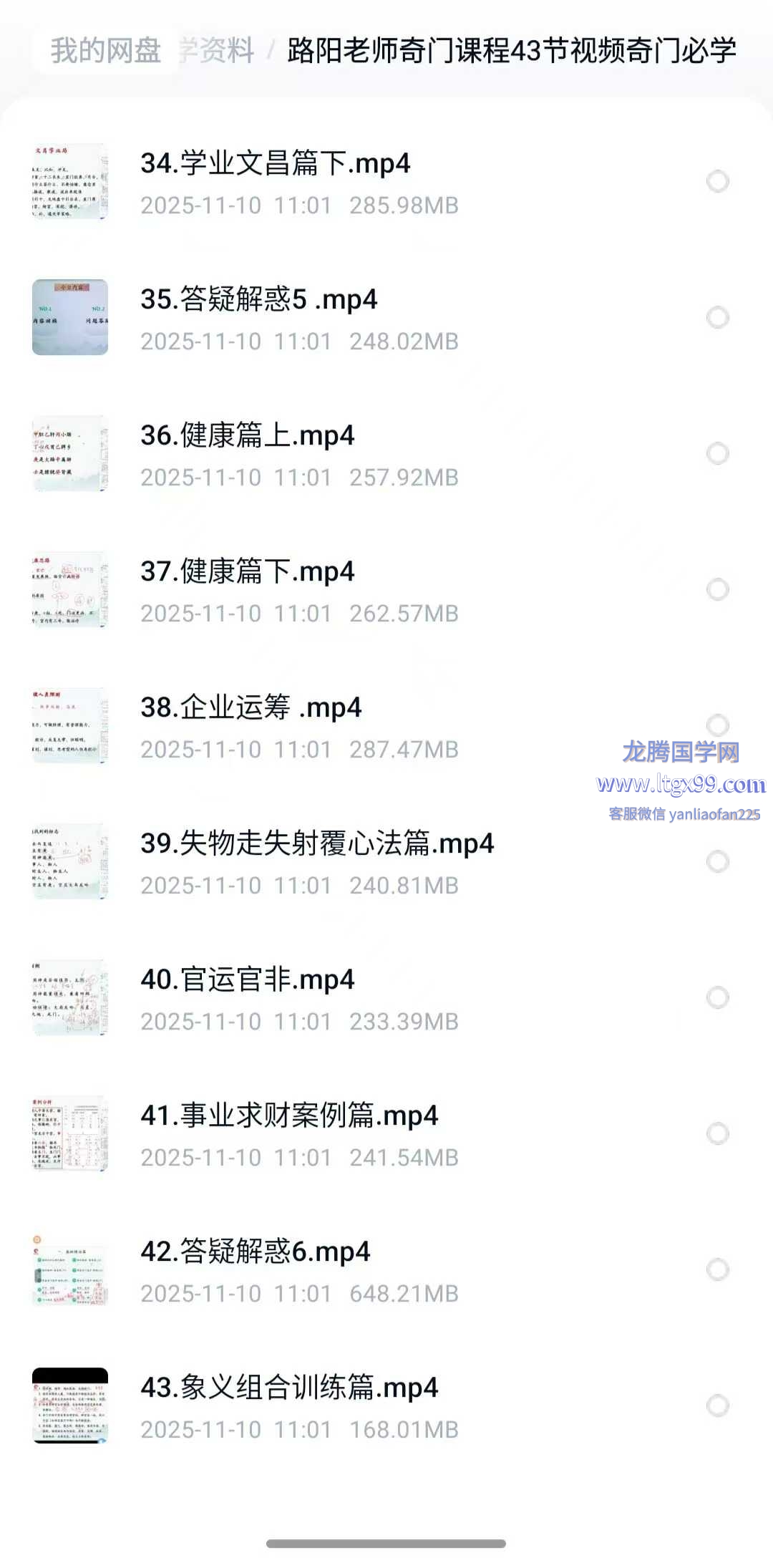Tick the selection circle for 35.答疑解惑5
Screen dimensions: 773x1568
coord(718,317)
